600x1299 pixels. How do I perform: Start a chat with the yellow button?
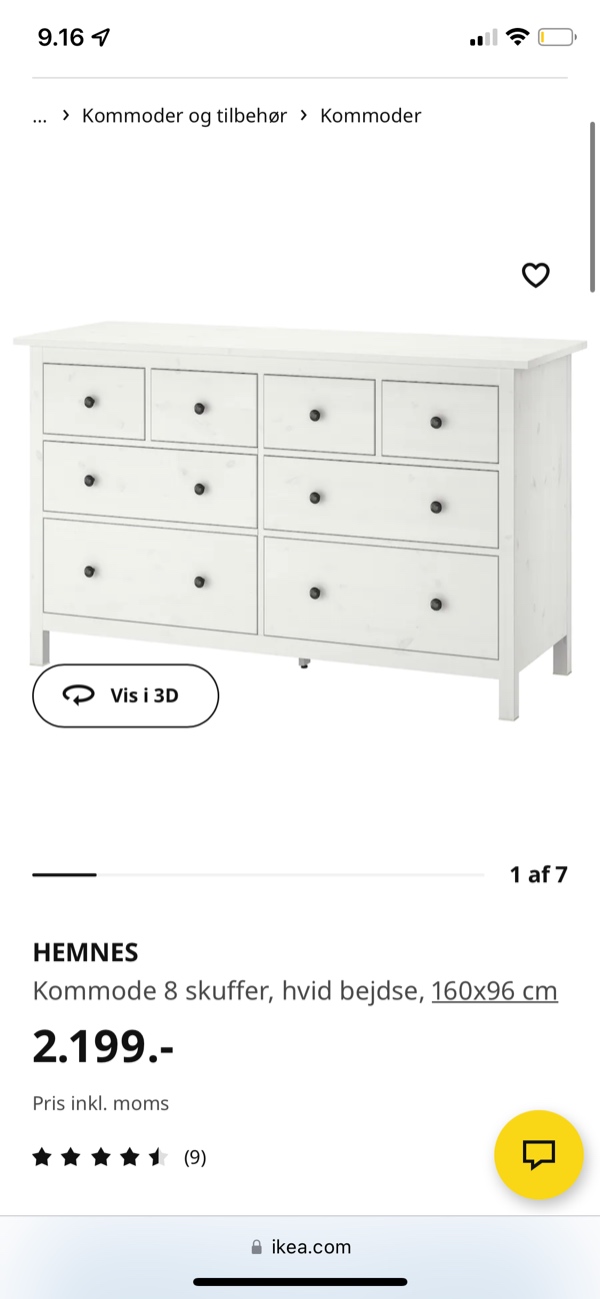pos(539,1155)
